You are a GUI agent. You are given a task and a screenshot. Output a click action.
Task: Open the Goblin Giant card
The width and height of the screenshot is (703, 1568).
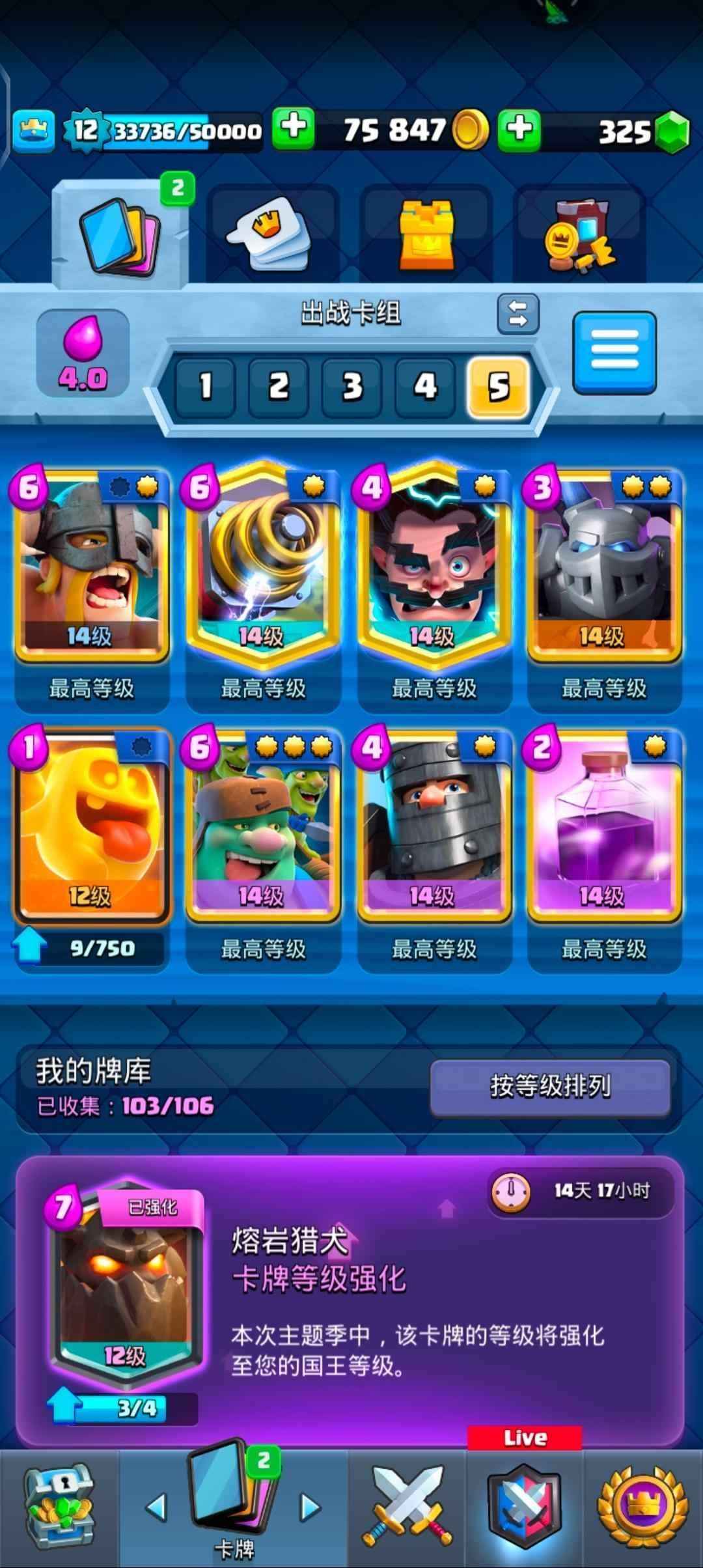pos(263,824)
